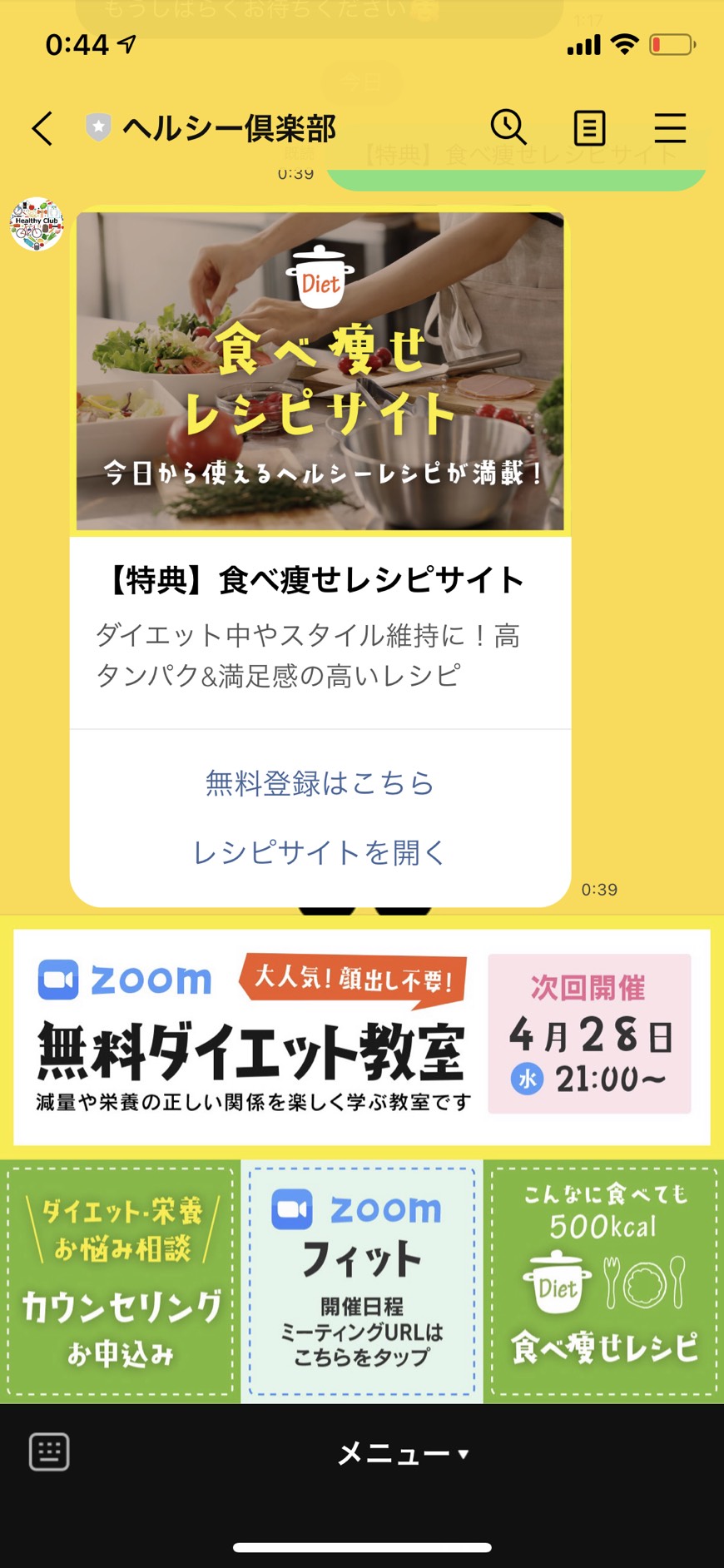
Task: Open the hamburger menu in header
Action: coord(669,128)
